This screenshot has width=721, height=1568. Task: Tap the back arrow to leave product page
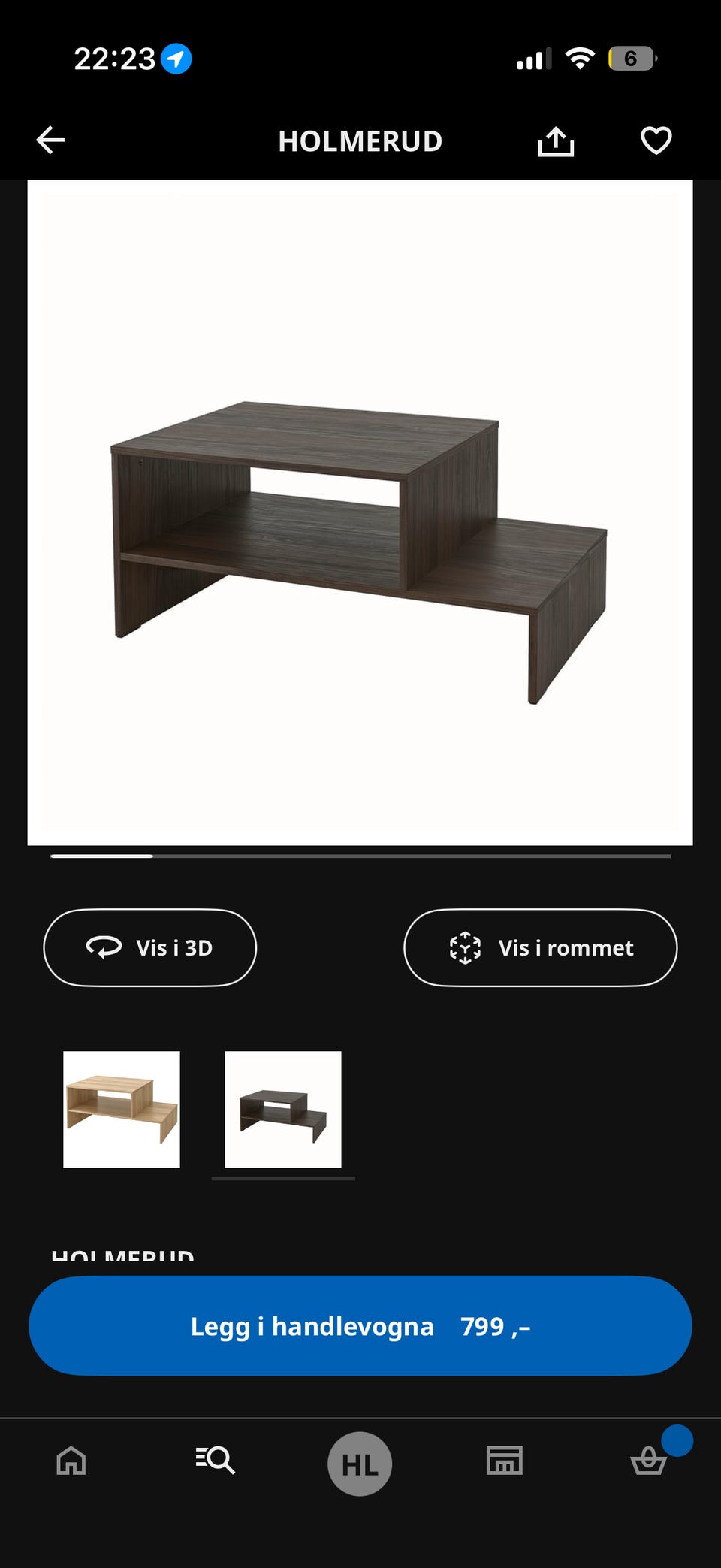coord(50,140)
